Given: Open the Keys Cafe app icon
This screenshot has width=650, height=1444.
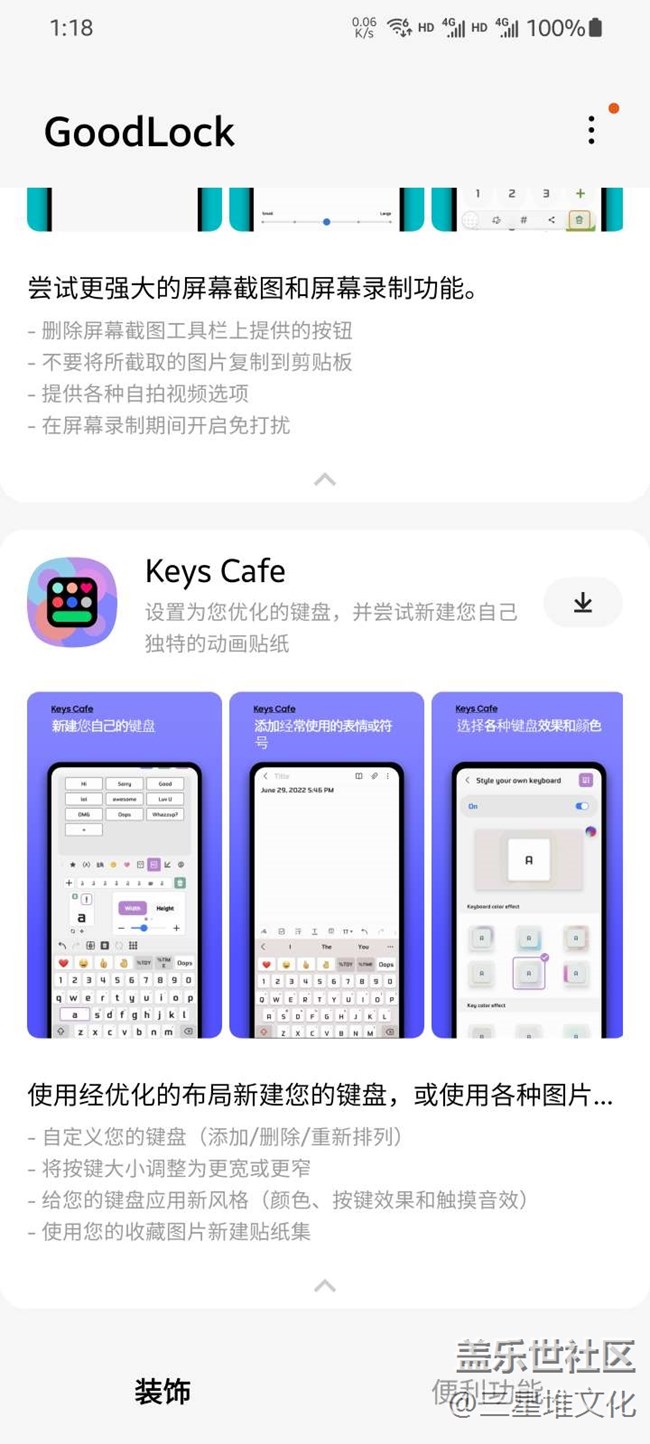Looking at the screenshot, I should [72, 602].
